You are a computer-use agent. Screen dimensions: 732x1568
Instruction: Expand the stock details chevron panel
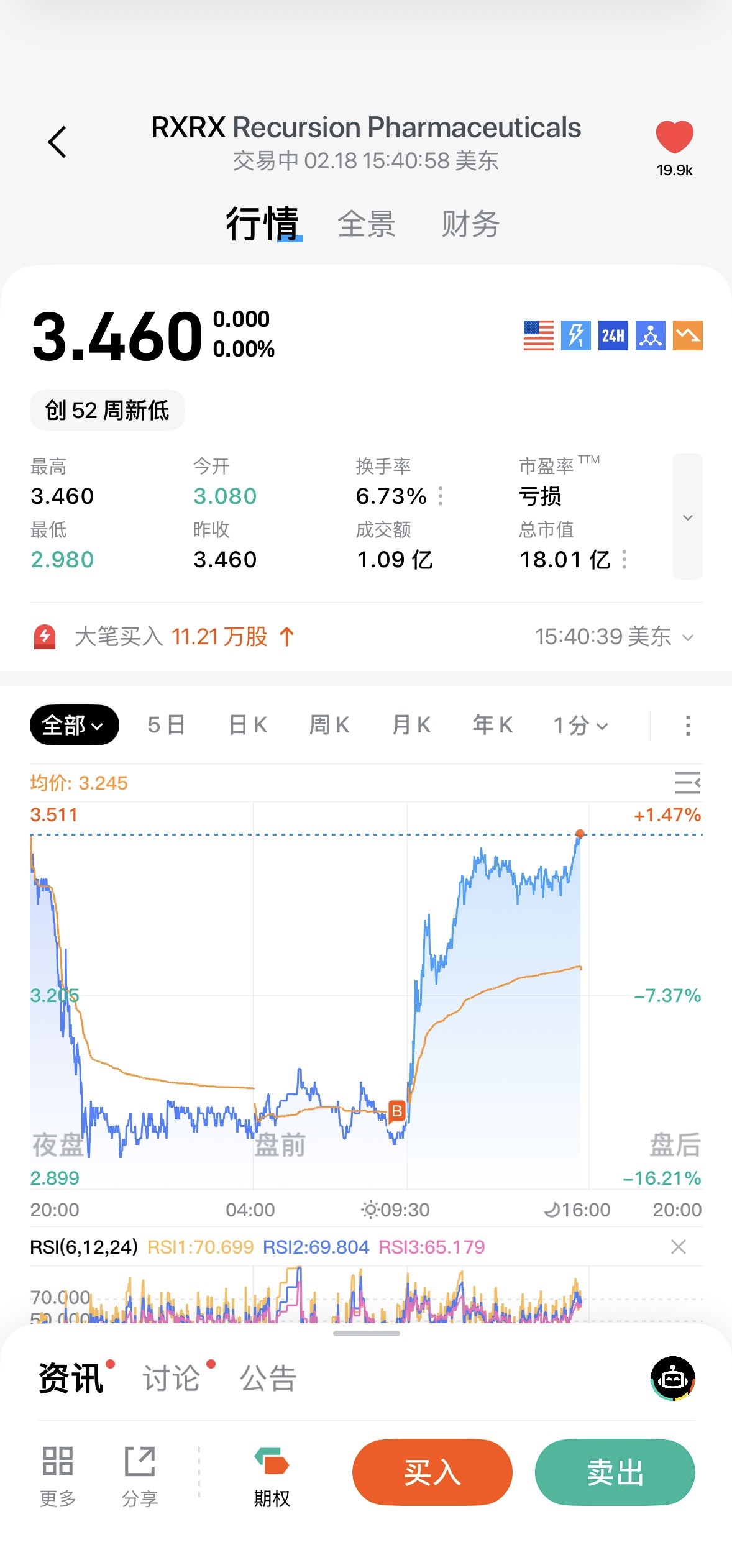(x=687, y=517)
